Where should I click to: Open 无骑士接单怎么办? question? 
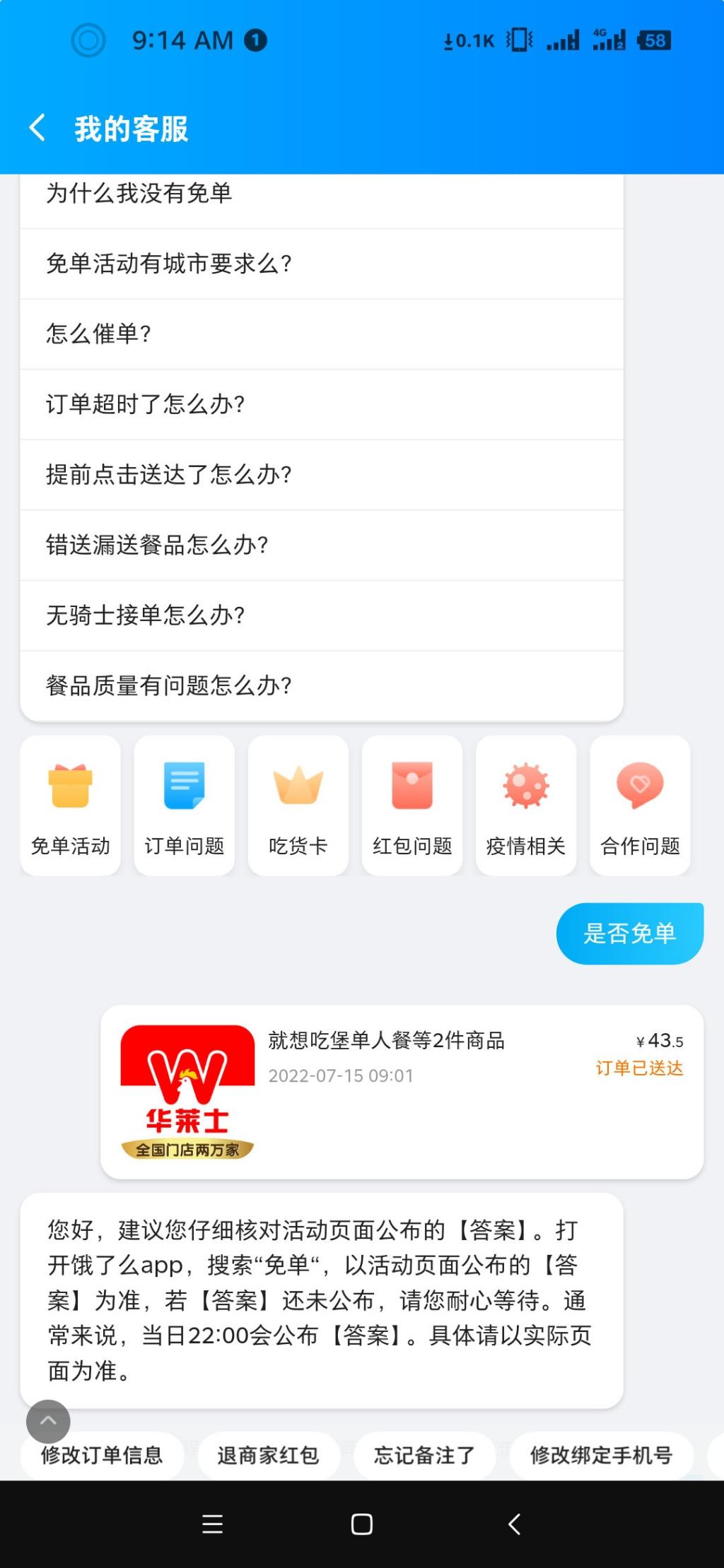[x=322, y=615]
